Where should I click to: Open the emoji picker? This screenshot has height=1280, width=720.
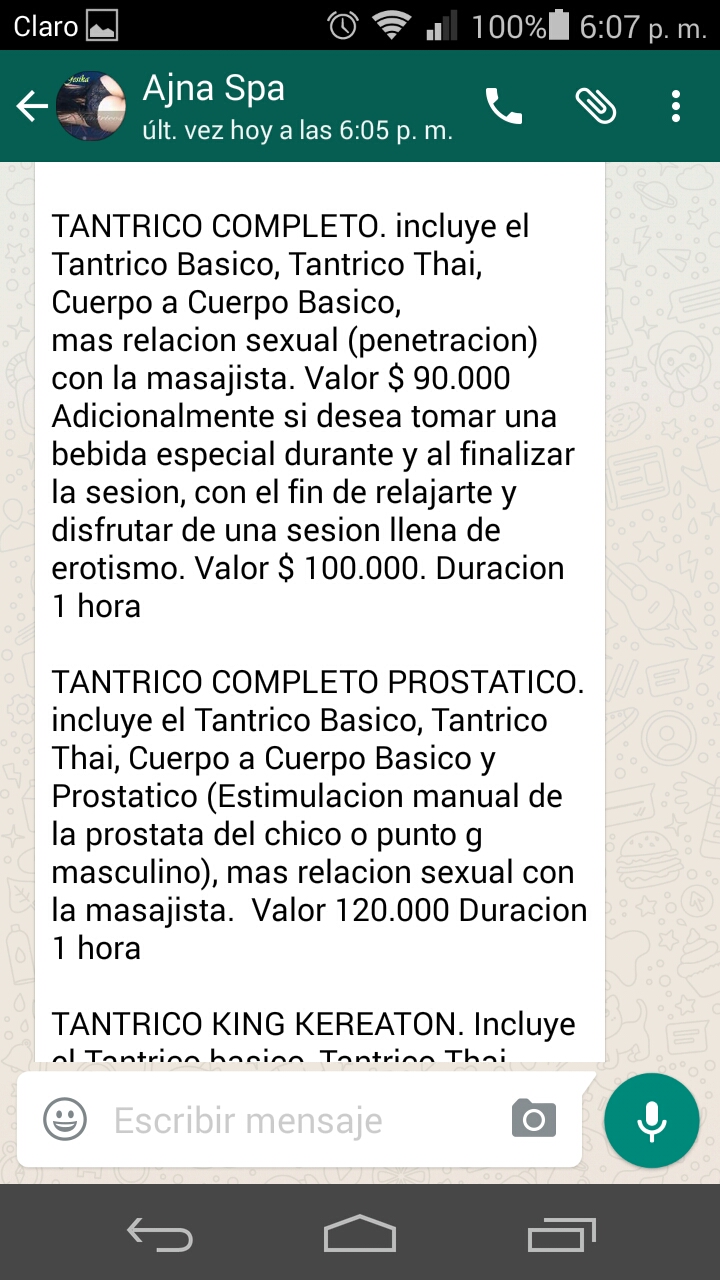(x=65, y=1120)
